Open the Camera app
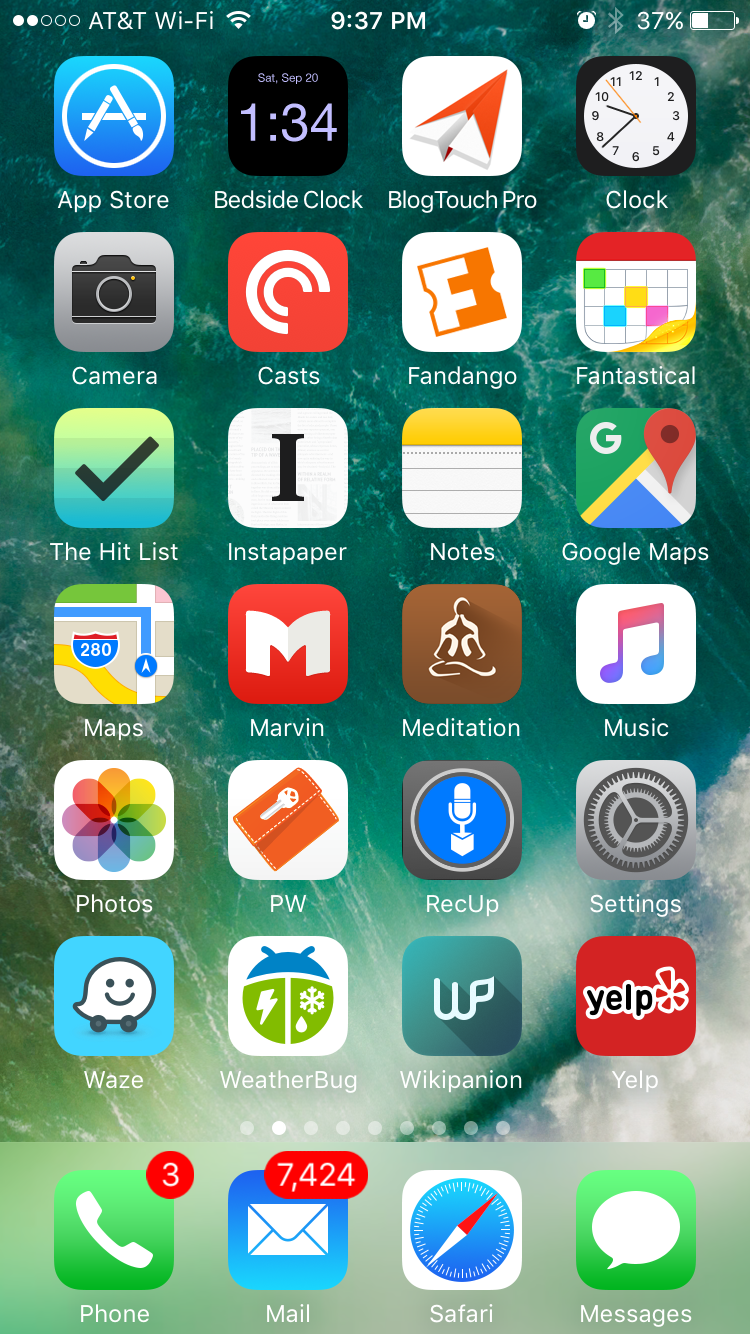 click(114, 292)
